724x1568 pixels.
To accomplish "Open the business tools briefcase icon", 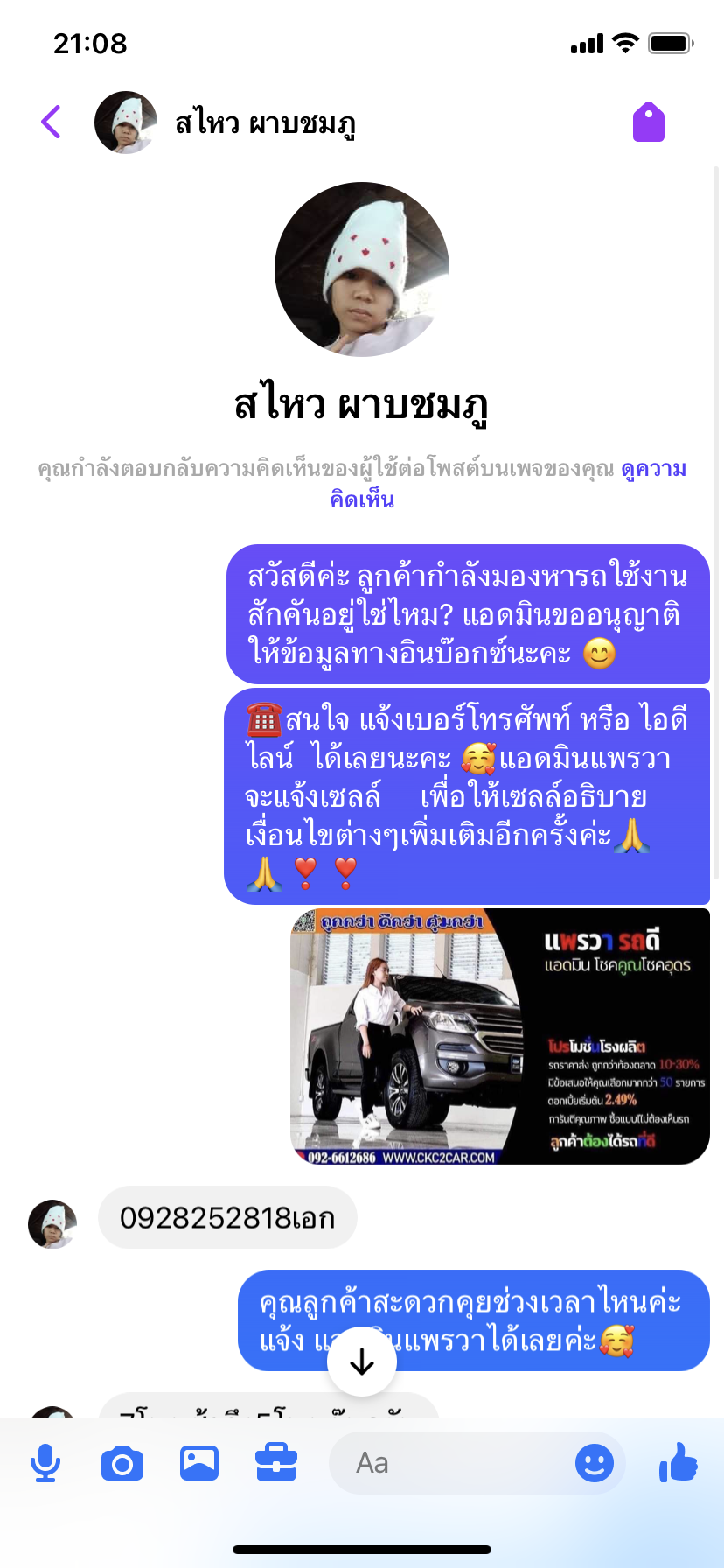I will [276, 1463].
